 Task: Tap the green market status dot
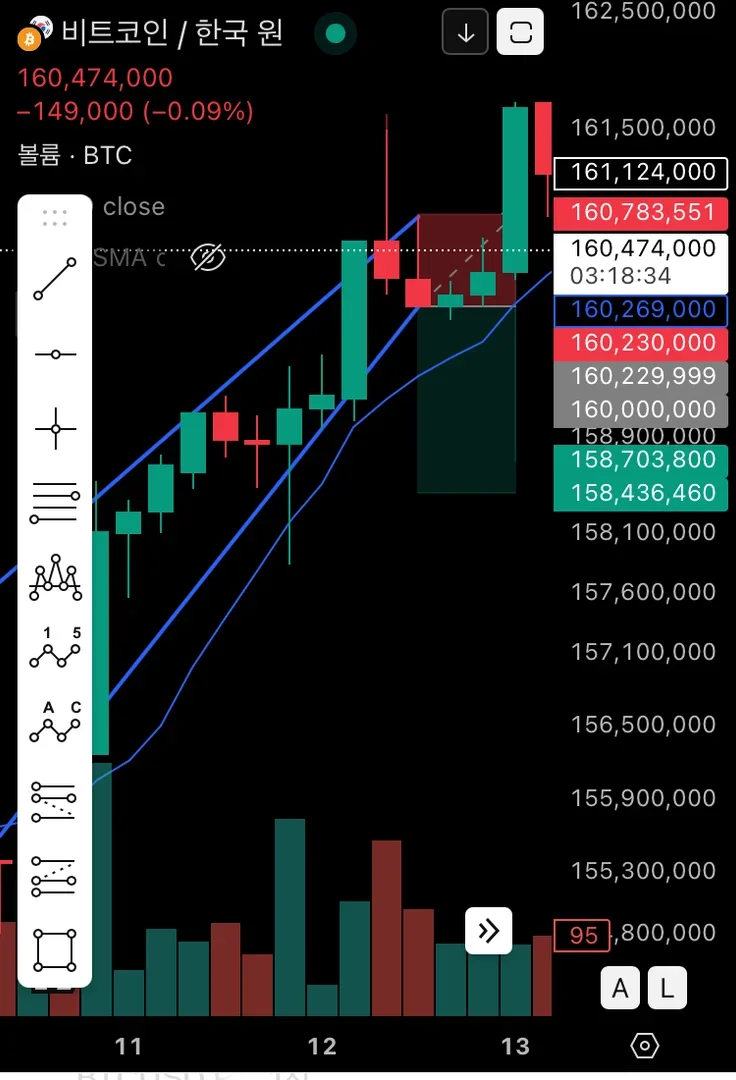pos(336,33)
